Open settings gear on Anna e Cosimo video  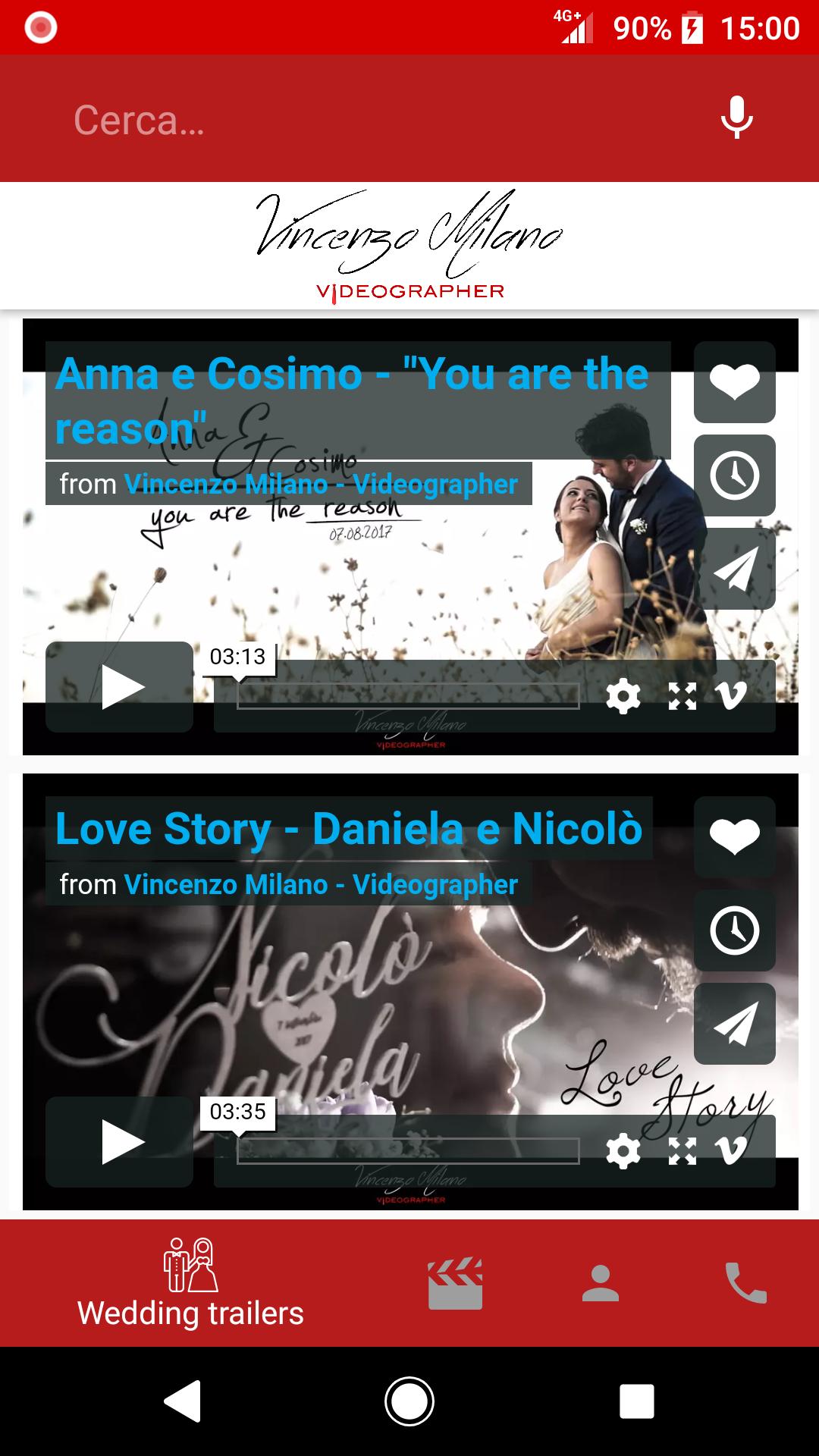coord(623,696)
